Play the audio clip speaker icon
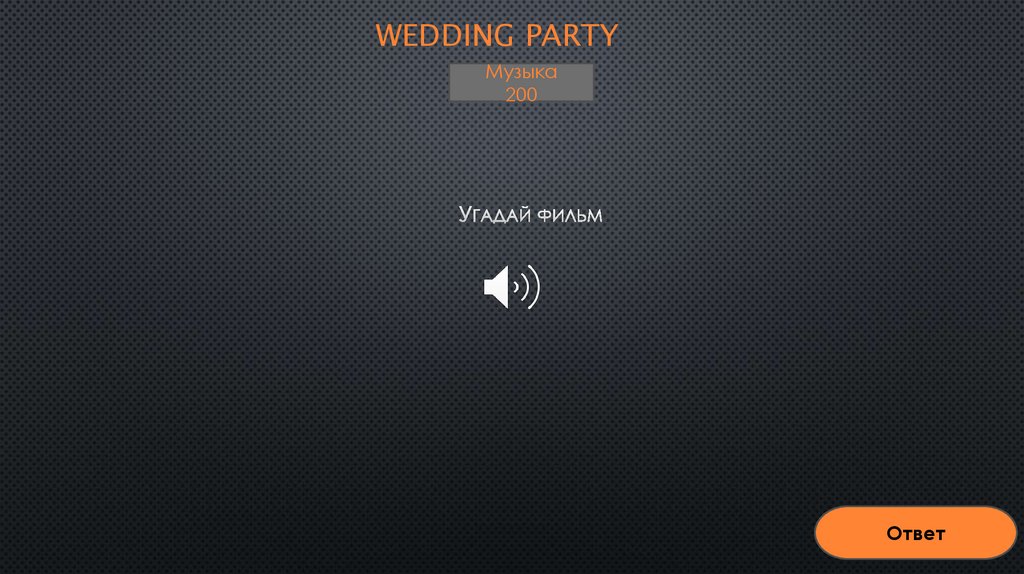Screen dimensions: 1024x574 (511, 287)
